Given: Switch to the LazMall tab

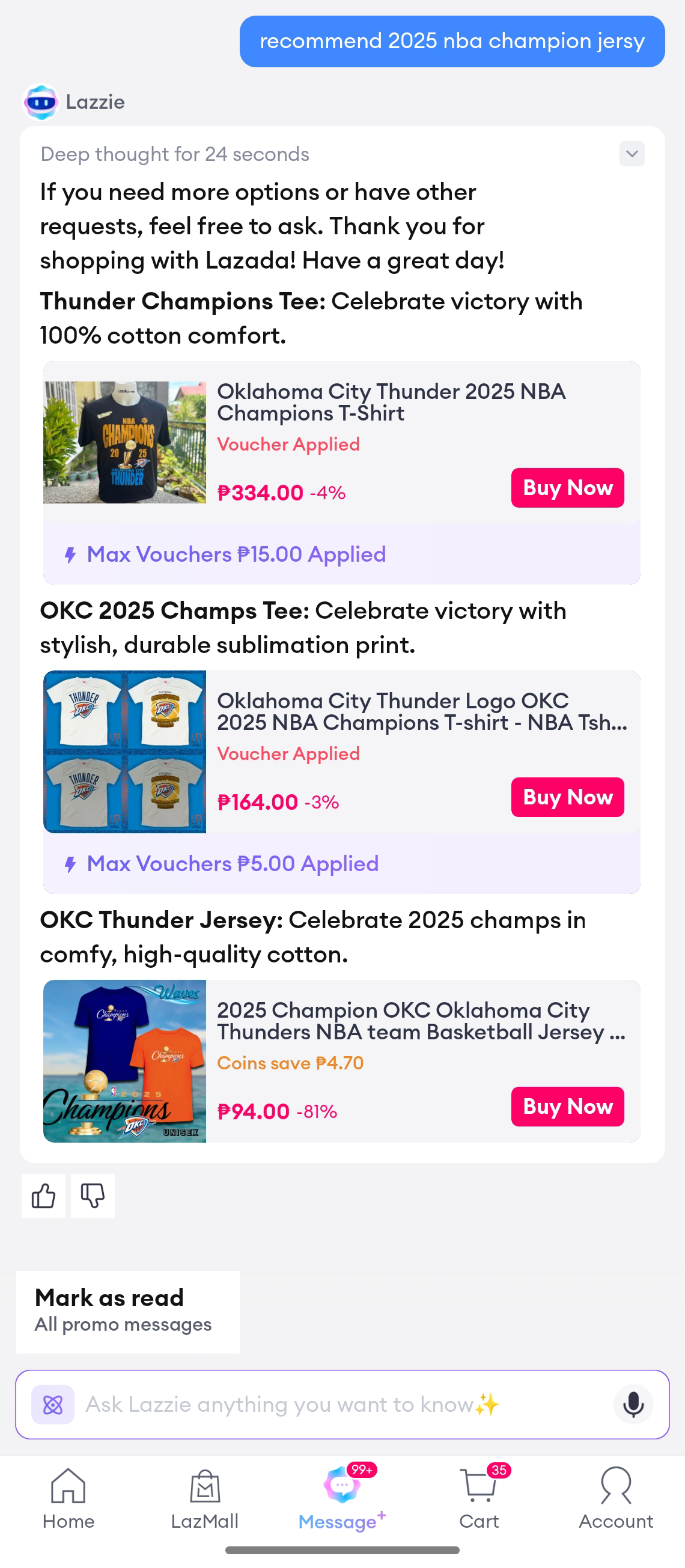Looking at the screenshot, I should click(204, 1498).
